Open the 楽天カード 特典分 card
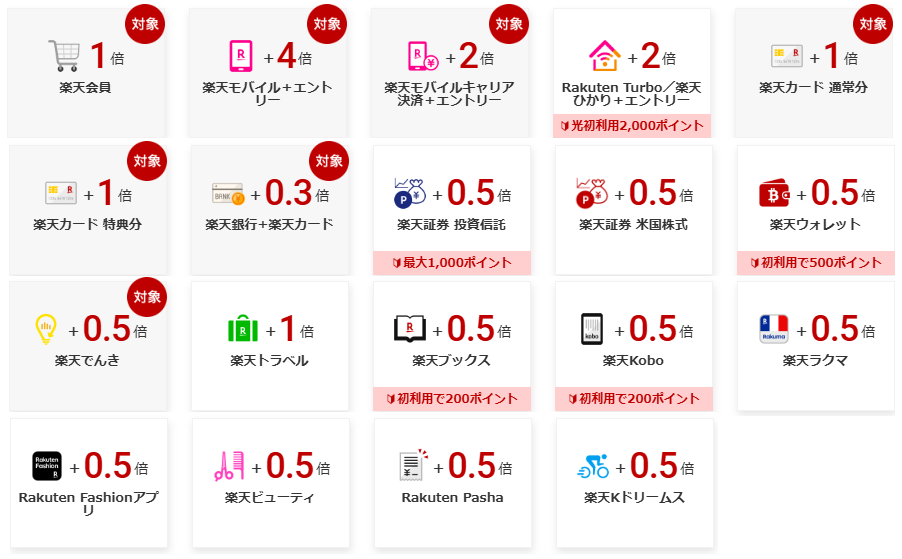Viewport: 902px width, 559px height. click(x=88, y=210)
